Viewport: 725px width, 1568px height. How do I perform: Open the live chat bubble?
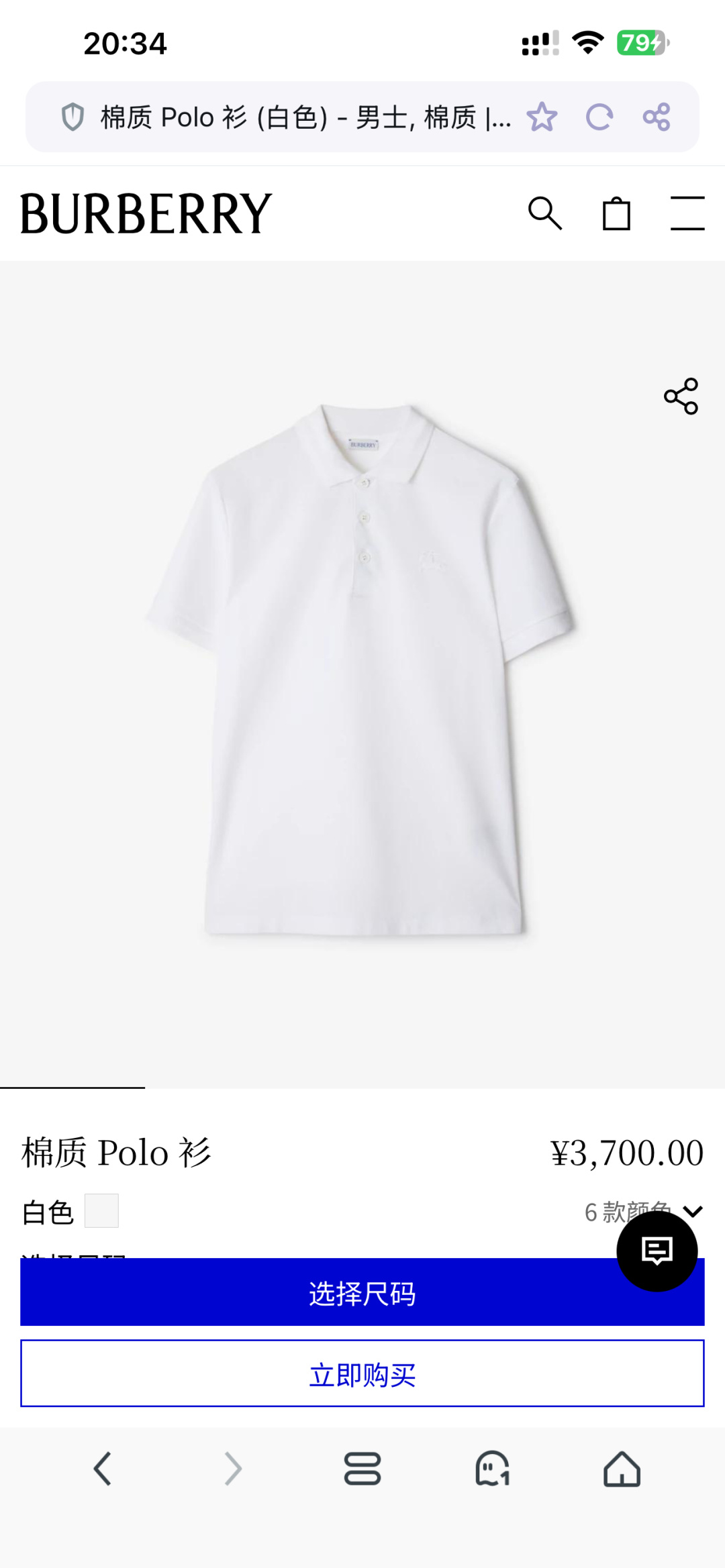(657, 1251)
